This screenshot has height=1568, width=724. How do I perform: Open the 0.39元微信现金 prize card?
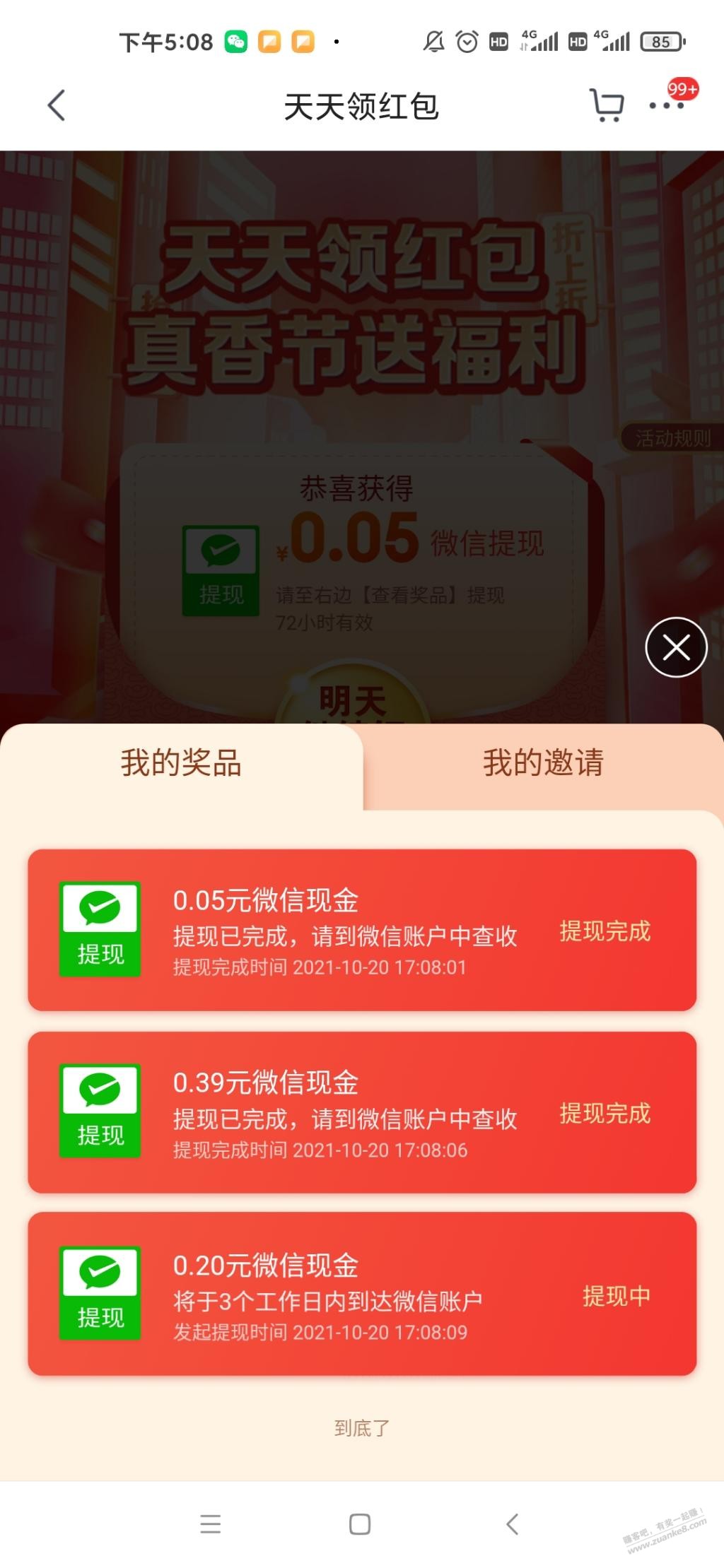coord(362,1112)
